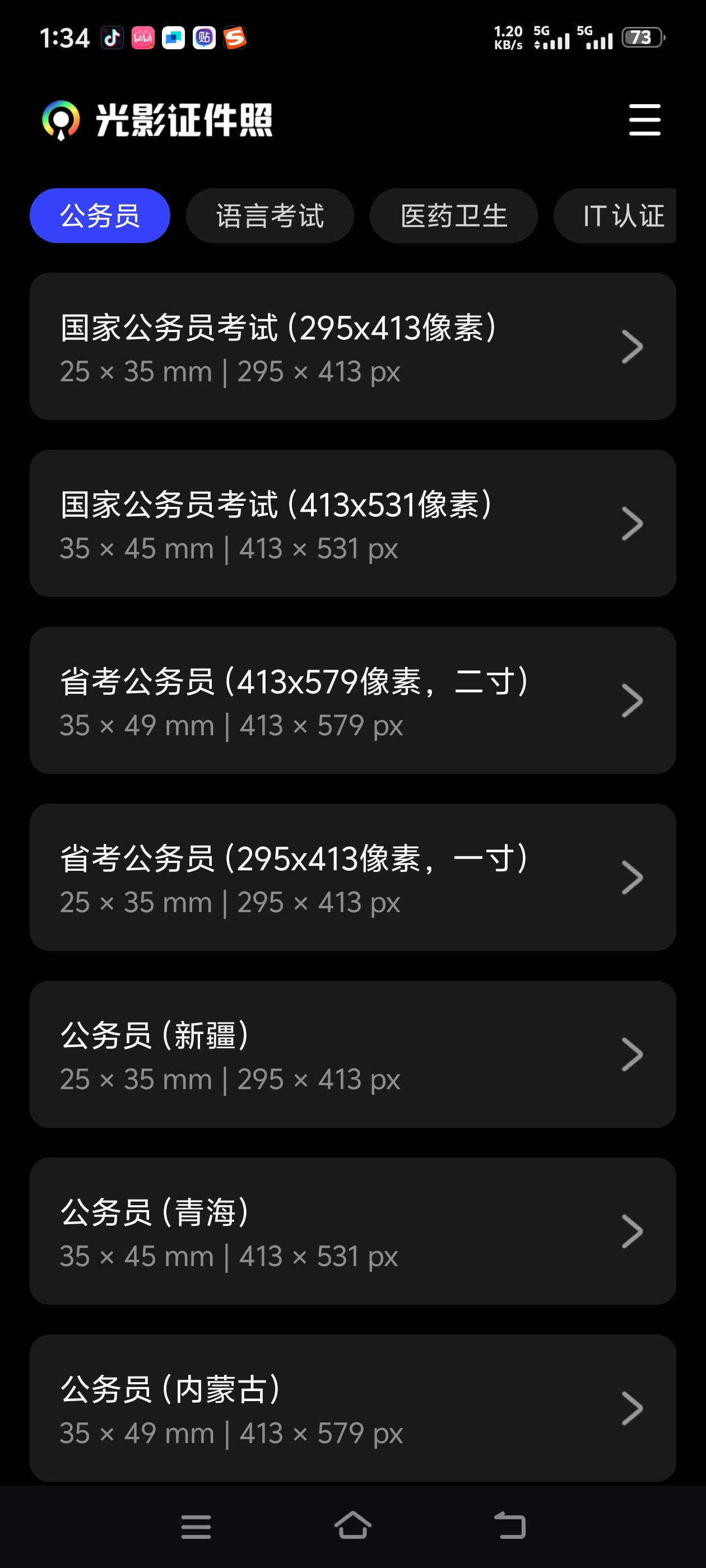The width and height of the screenshot is (706, 1568).
Task: Switch to the 医药卫生 tab
Action: coord(453,216)
